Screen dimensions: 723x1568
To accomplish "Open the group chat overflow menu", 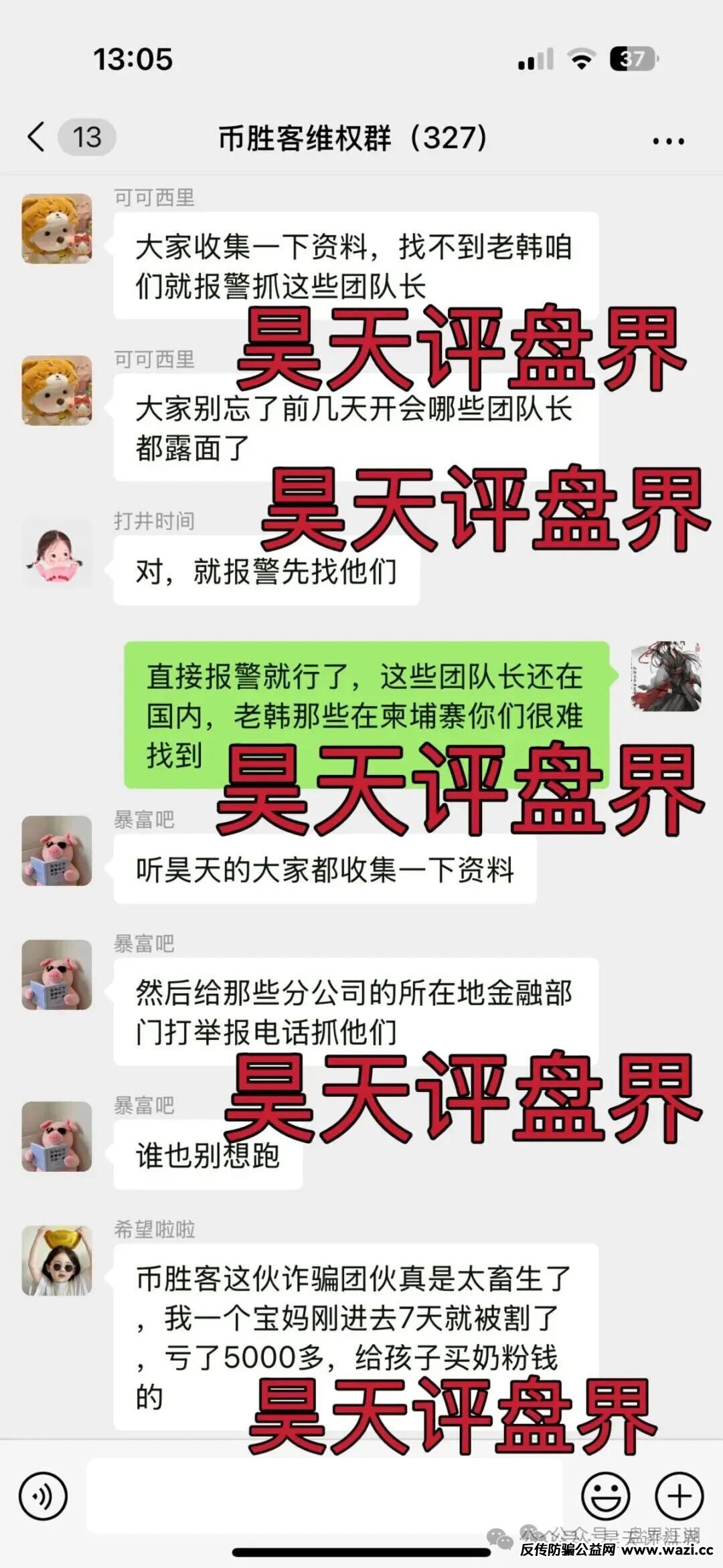I will pyautogui.click(x=667, y=141).
